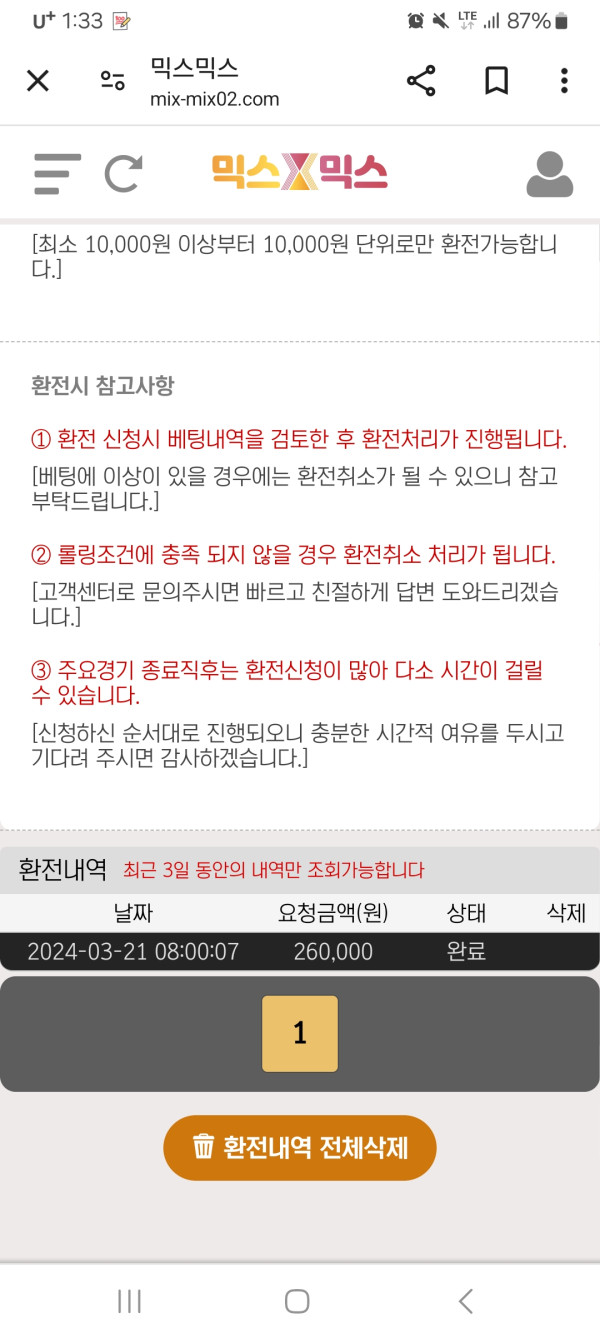Open site settings icon beside the URL
Screen dimensions: 600x1338
113,81
